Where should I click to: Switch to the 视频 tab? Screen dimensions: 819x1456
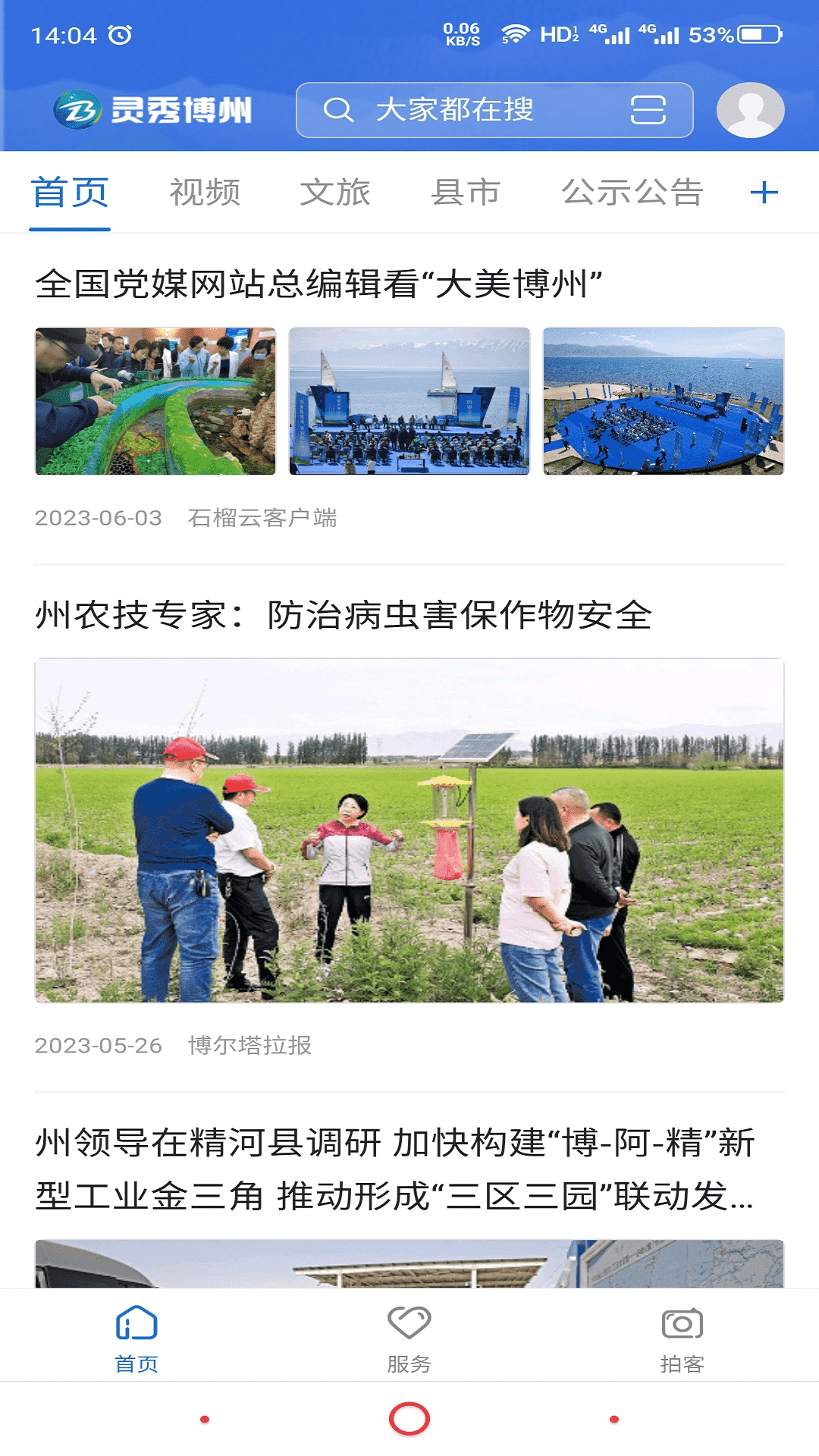[x=206, y=192]
